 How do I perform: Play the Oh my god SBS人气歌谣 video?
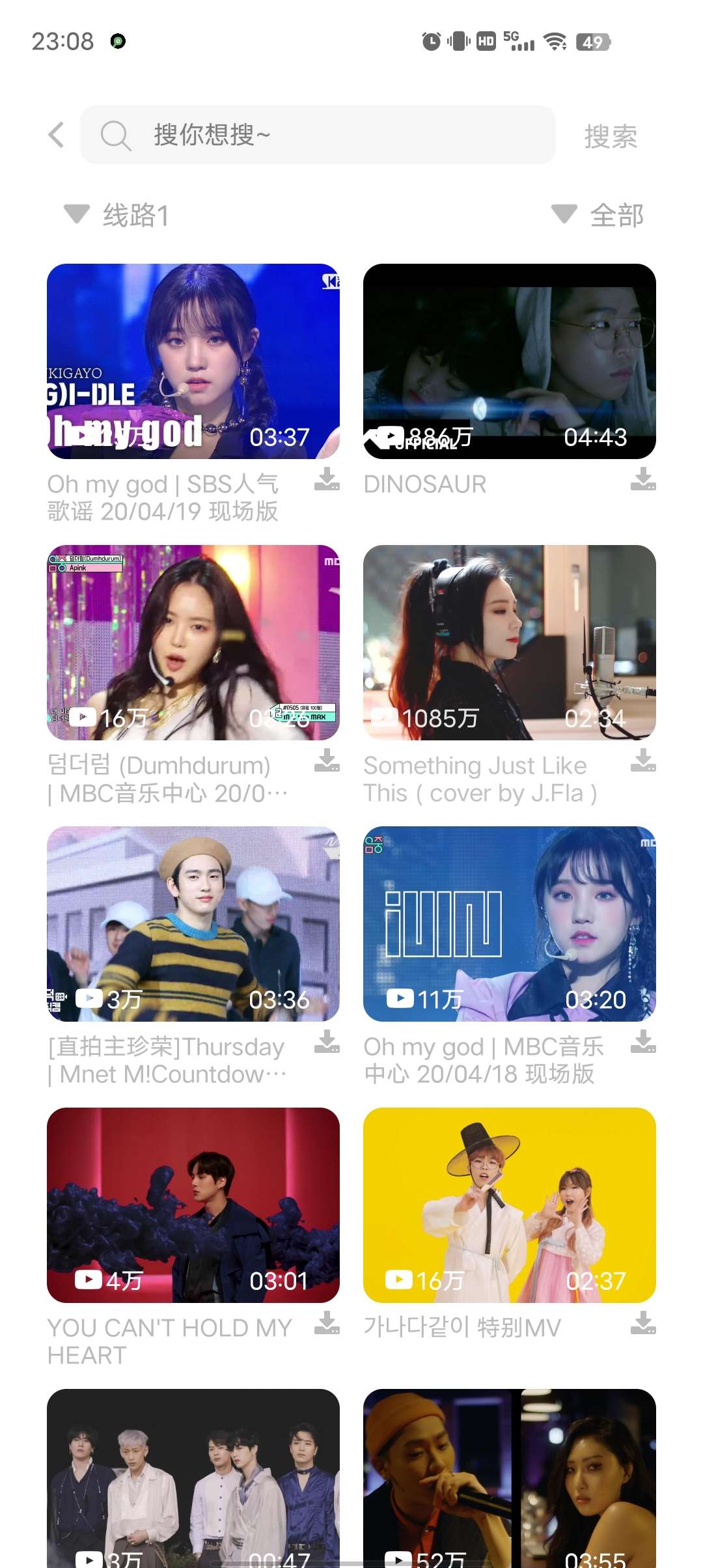[193, 361]
